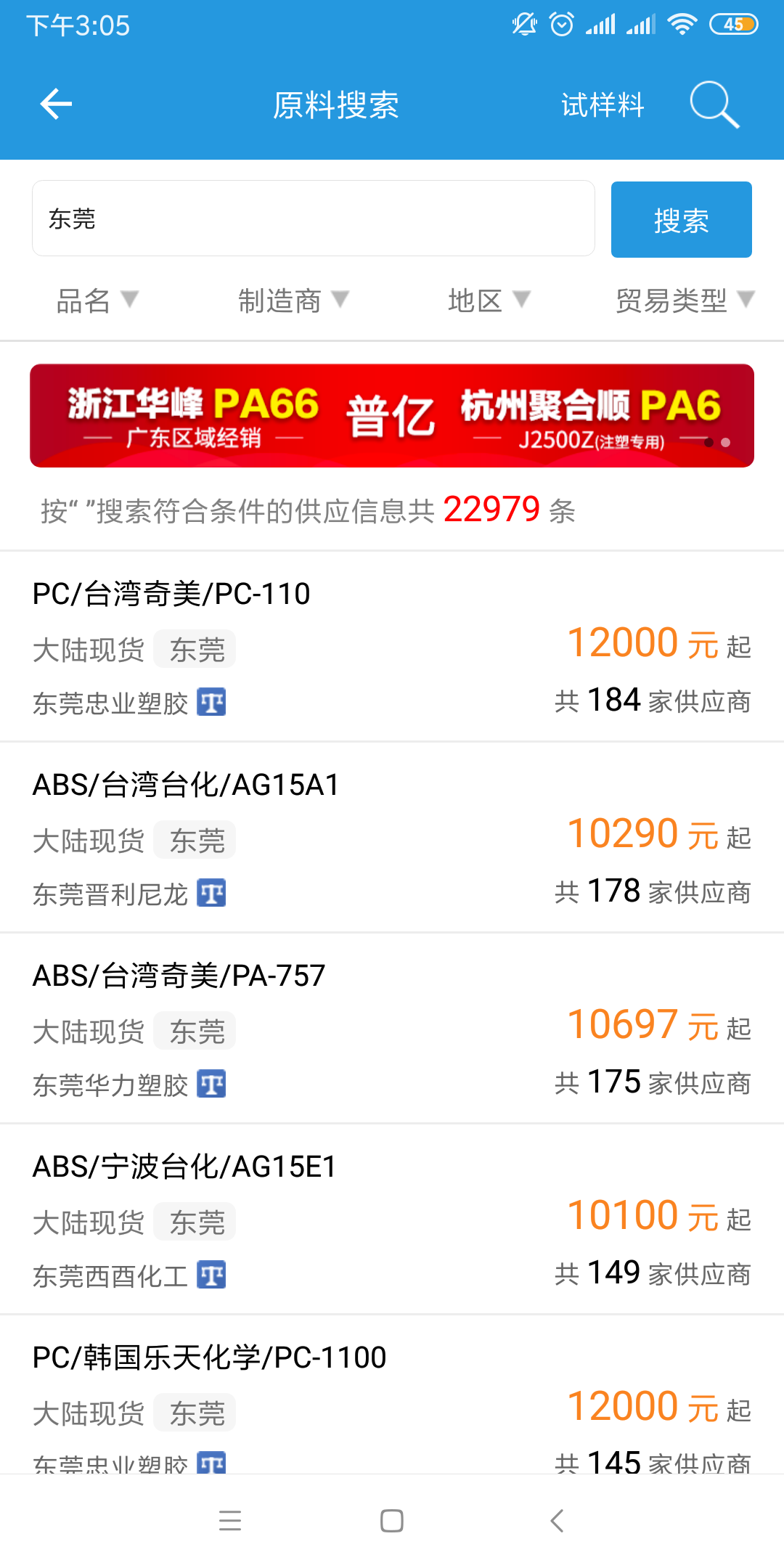Open search via the magnifier icon
This screenshot has height=1568, width=784.
(714, 105)
